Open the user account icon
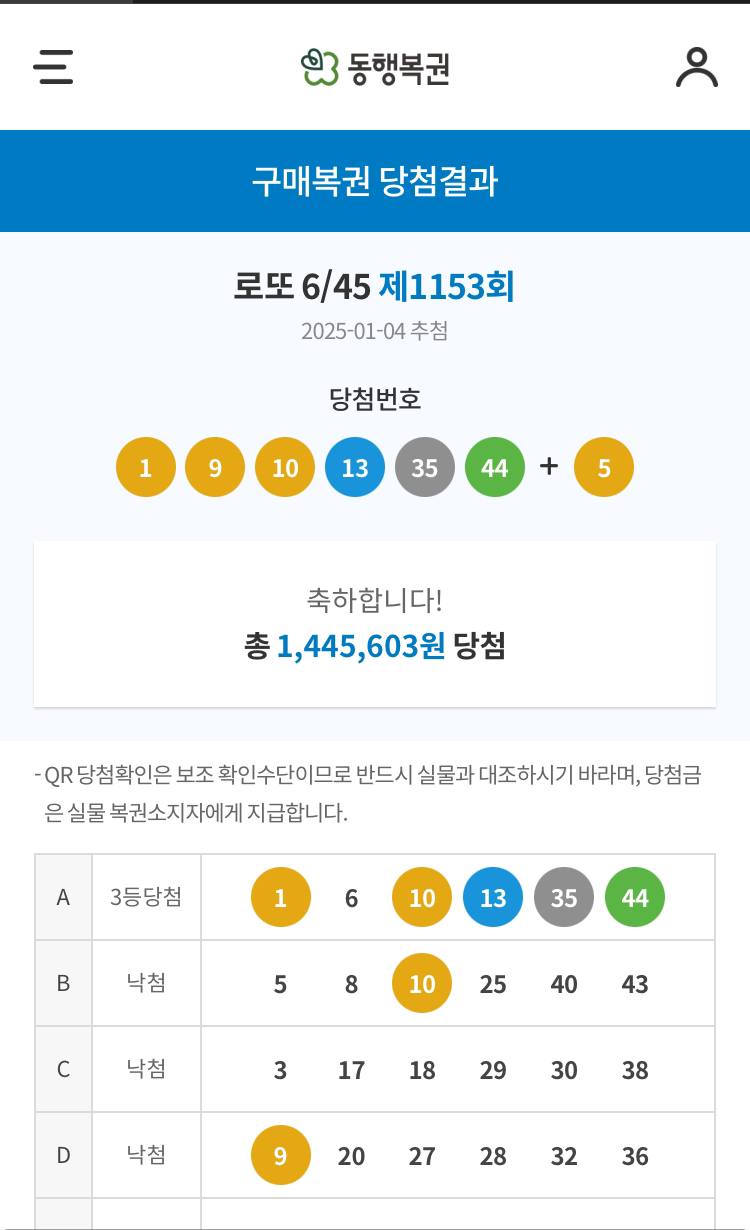 coord(696,67)
